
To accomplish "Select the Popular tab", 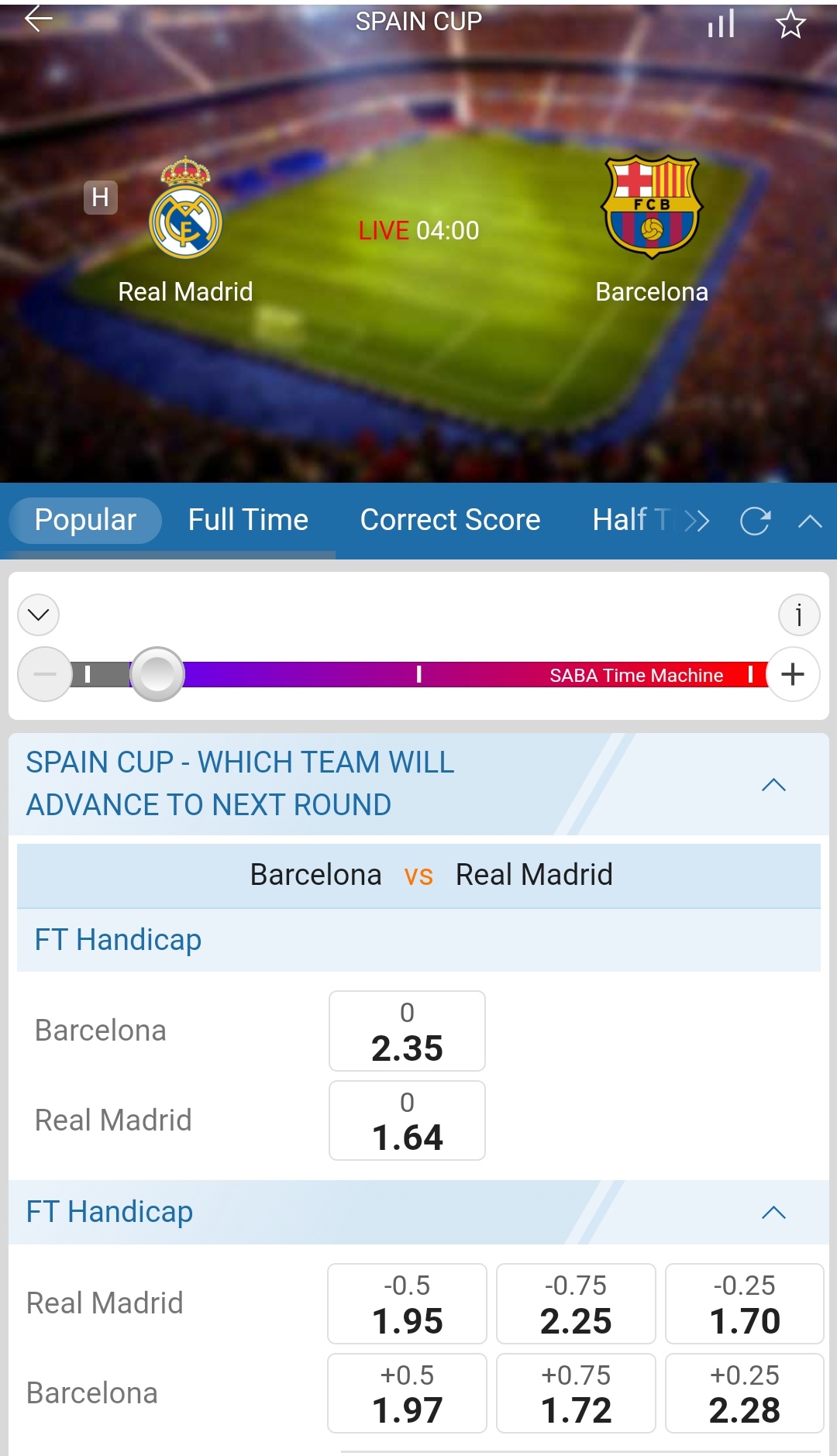I will 85,520.
